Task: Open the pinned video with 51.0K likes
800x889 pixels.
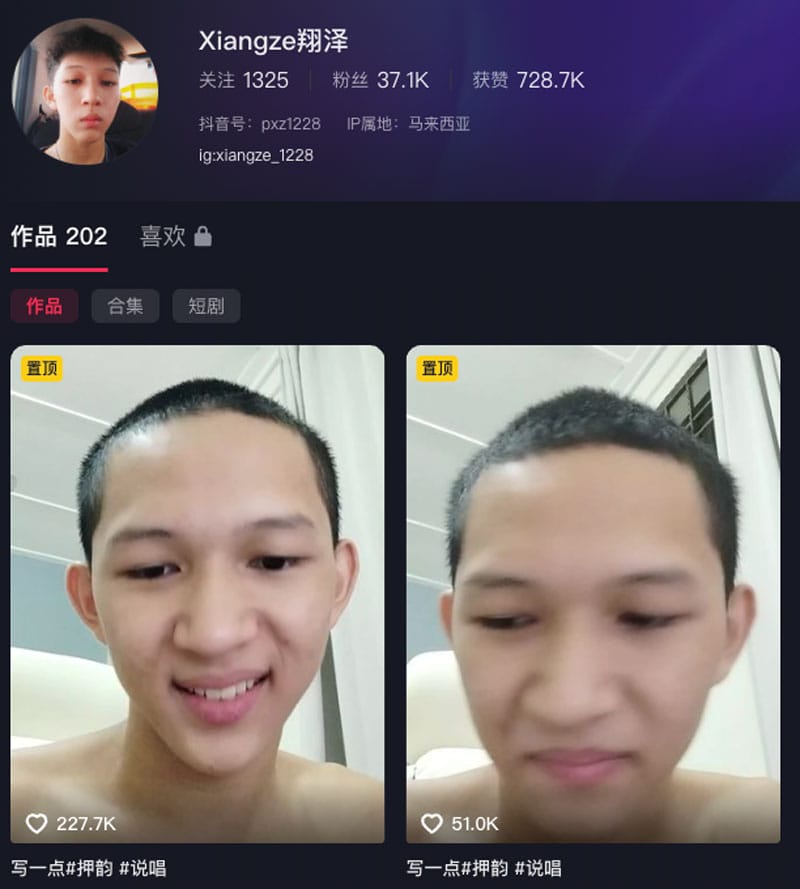Action: point(592,594)
